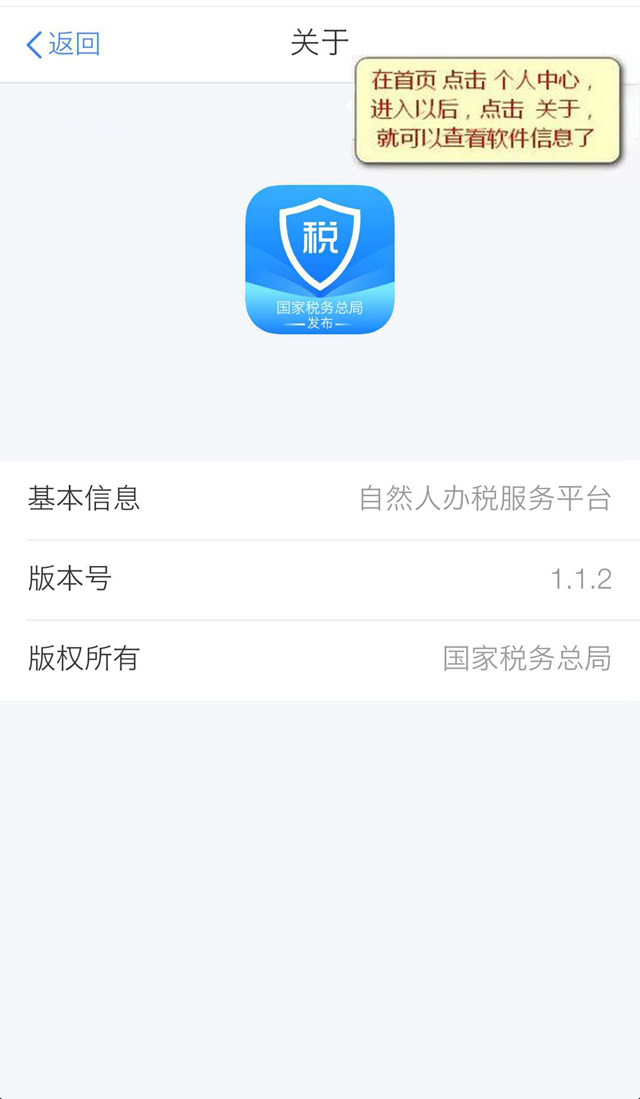Go back with the 返回 button
640x1099 pixels.
coord(62,44)
